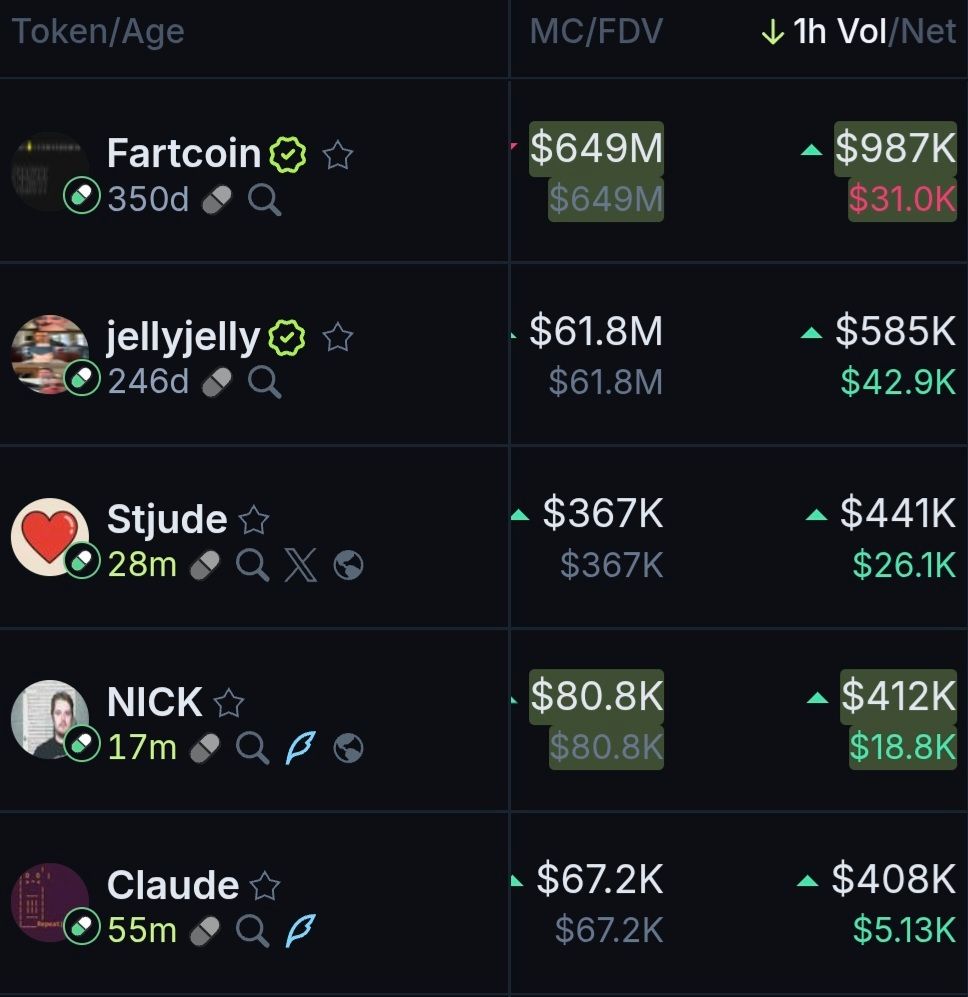Tap the star next to Claude
This screenshot has width=968, height=997.
pos(264,886)
